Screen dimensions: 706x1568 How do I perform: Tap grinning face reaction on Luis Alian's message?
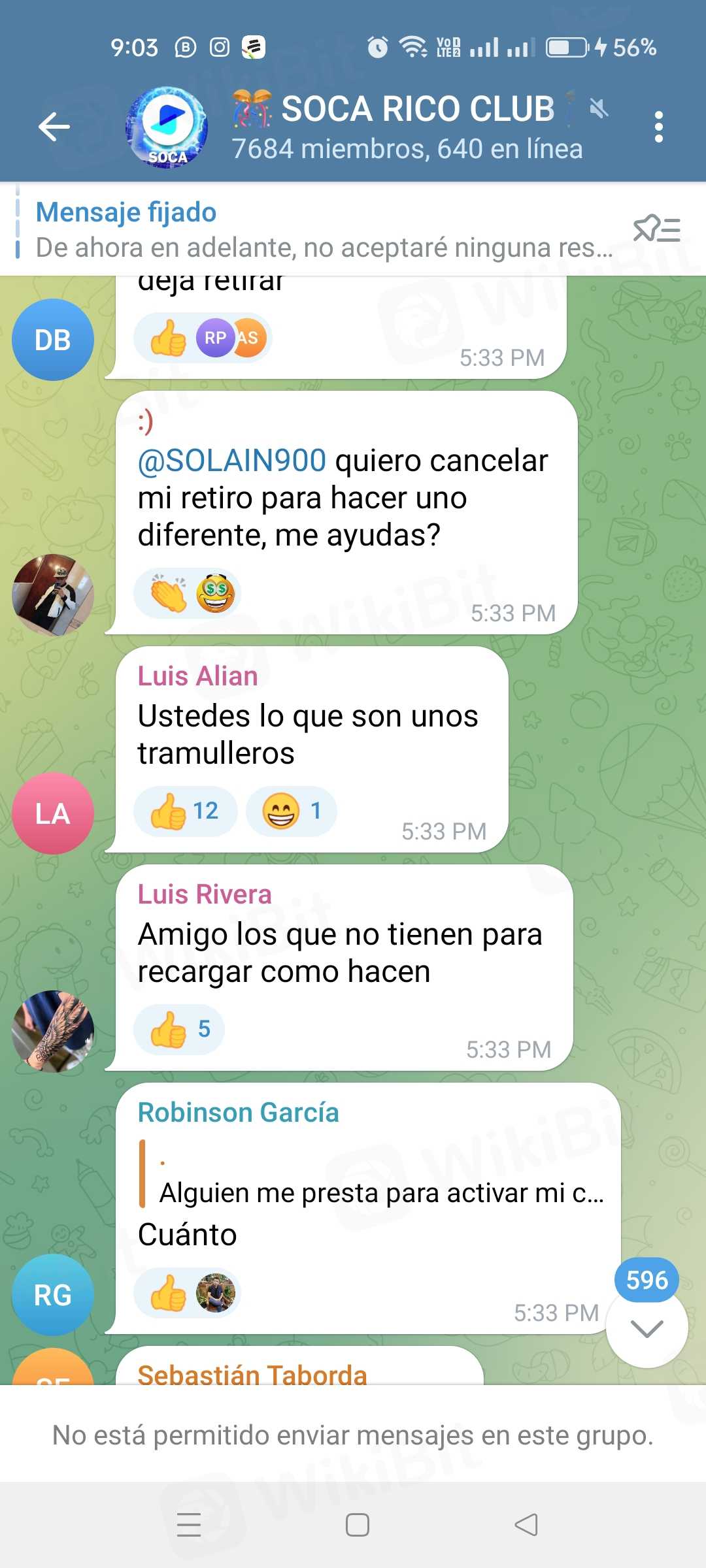291,811
